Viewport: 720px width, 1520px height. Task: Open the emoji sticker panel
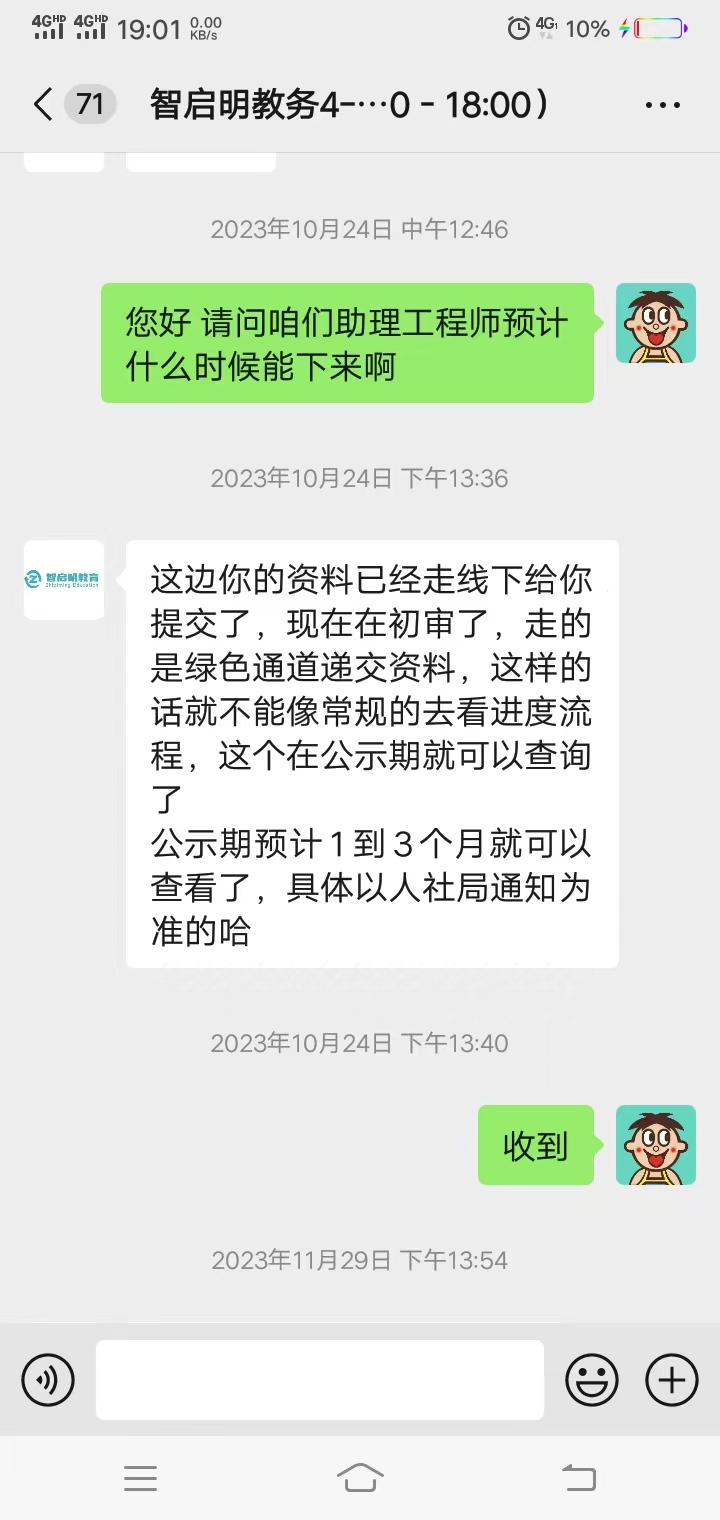(592, 1380)
